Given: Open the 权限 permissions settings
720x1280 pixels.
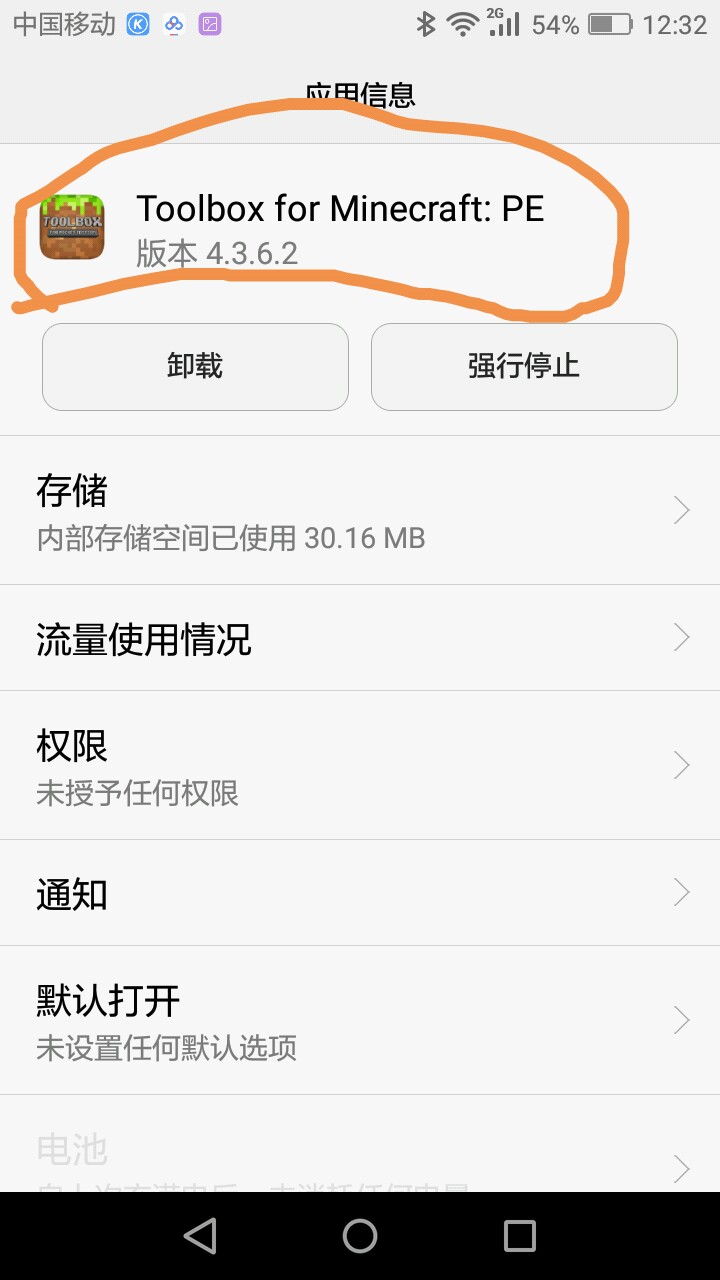Looking at the screenshot, I should pyautogui.click(x=360, y=766).
